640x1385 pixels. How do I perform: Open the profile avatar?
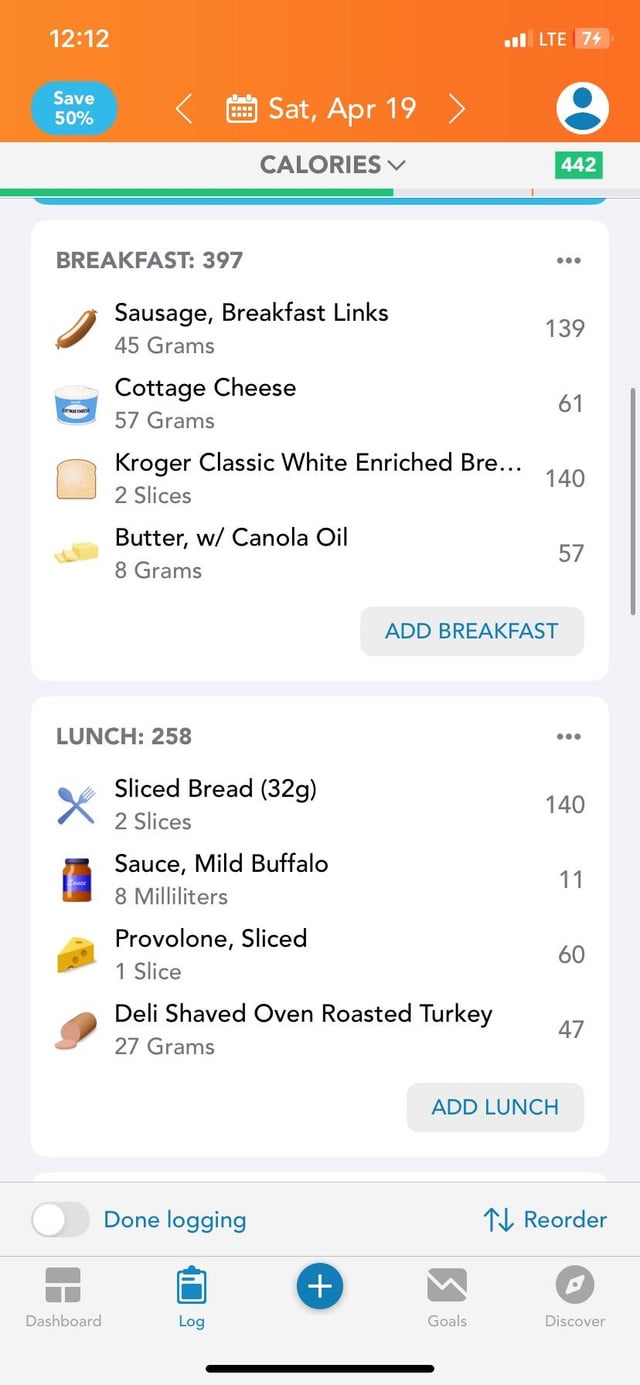pos(582,109)
